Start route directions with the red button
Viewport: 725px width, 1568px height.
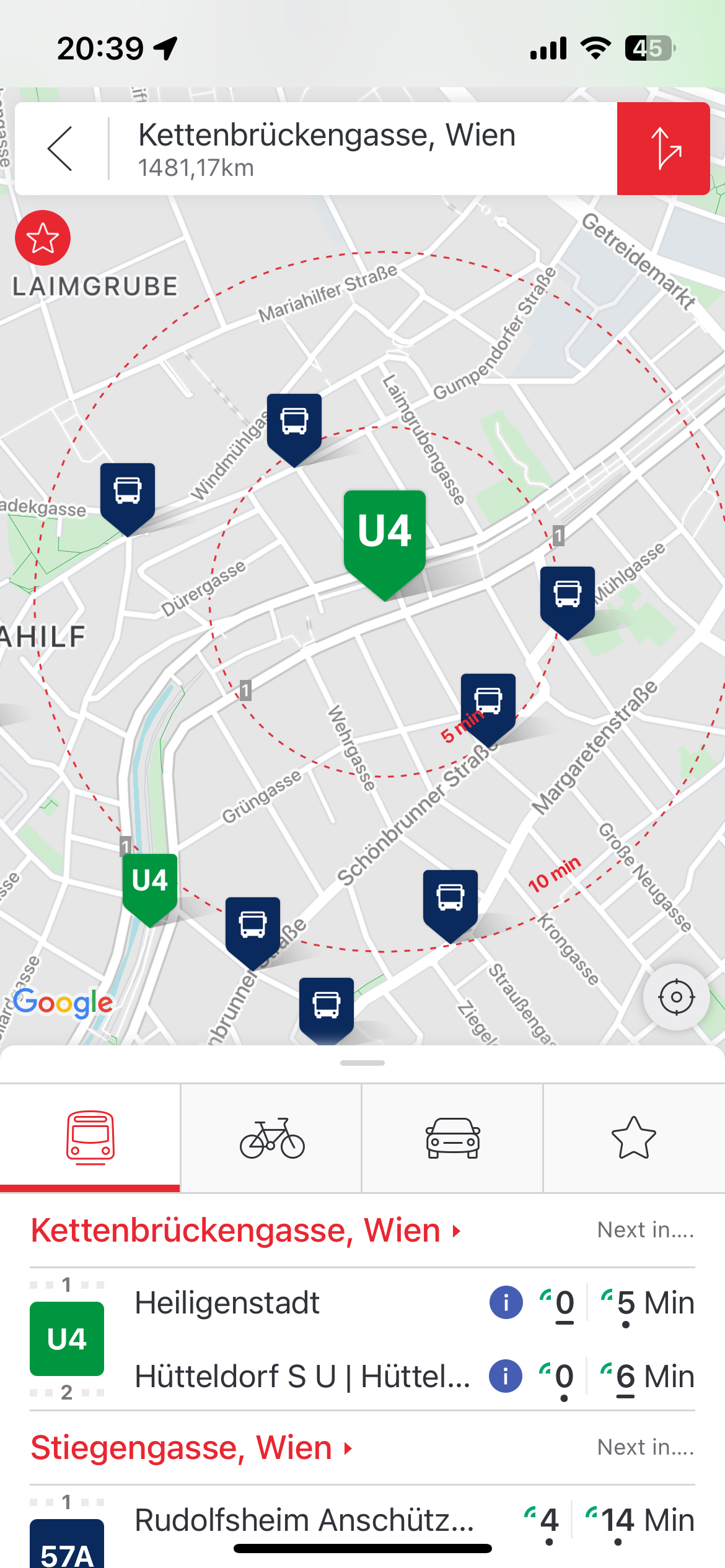tap(663, 149)
